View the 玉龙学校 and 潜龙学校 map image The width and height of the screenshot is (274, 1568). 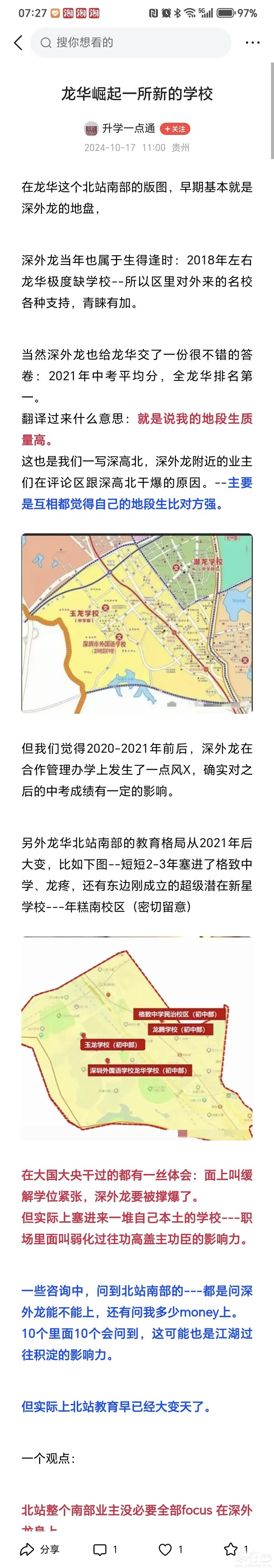coord(137,623)
